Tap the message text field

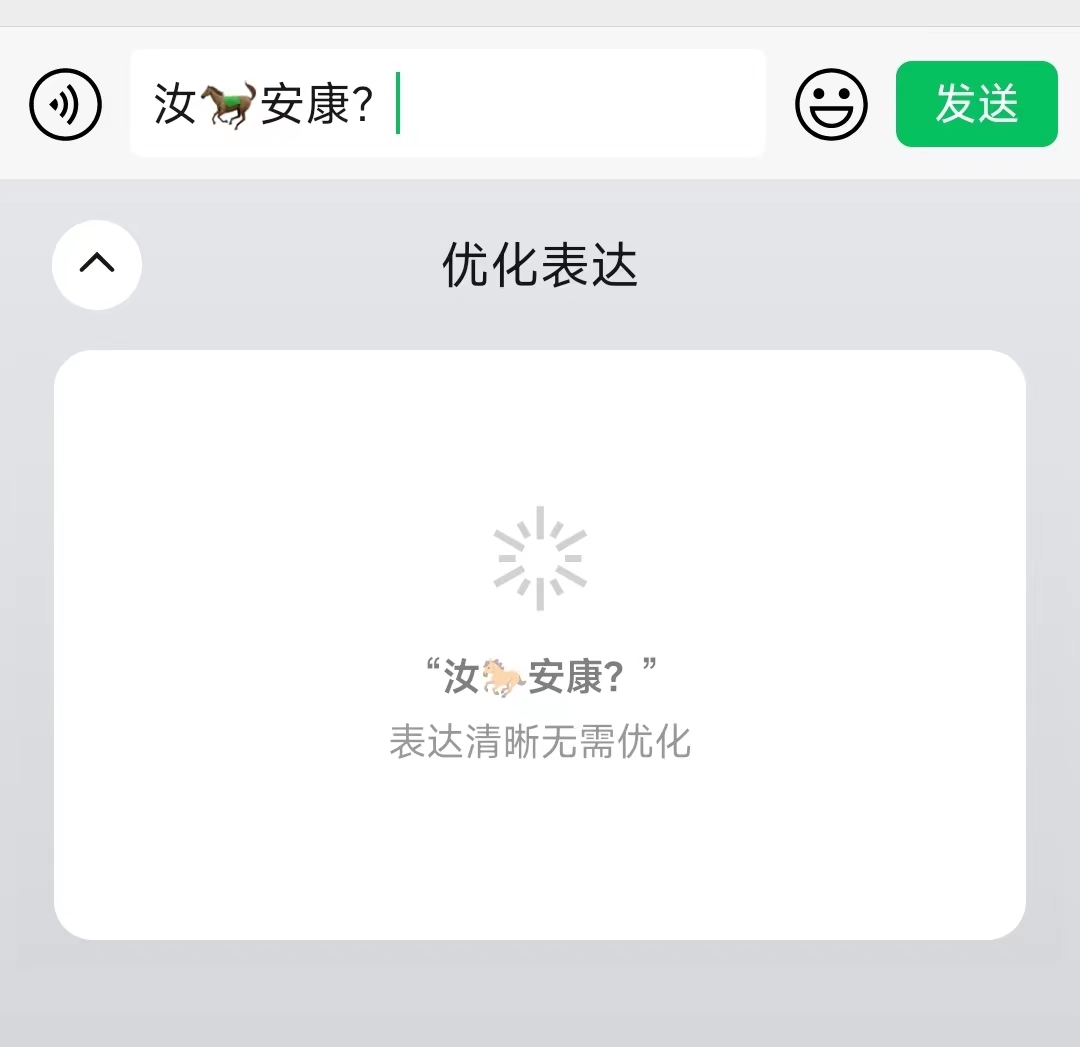pyautogui.click(x=580, y=104)
